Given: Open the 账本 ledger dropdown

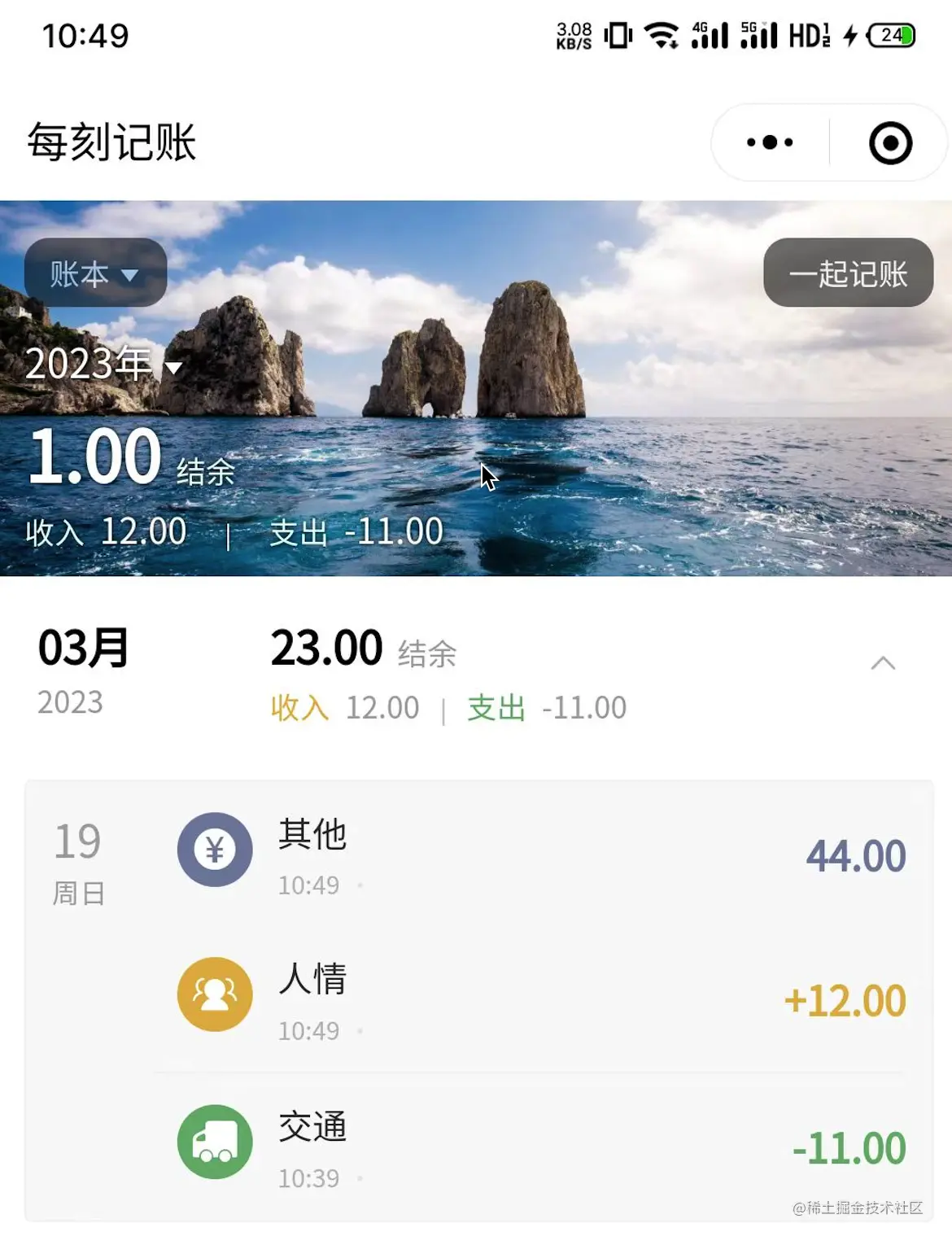Looking at the screenshot, I should click(x=95, y=273).
